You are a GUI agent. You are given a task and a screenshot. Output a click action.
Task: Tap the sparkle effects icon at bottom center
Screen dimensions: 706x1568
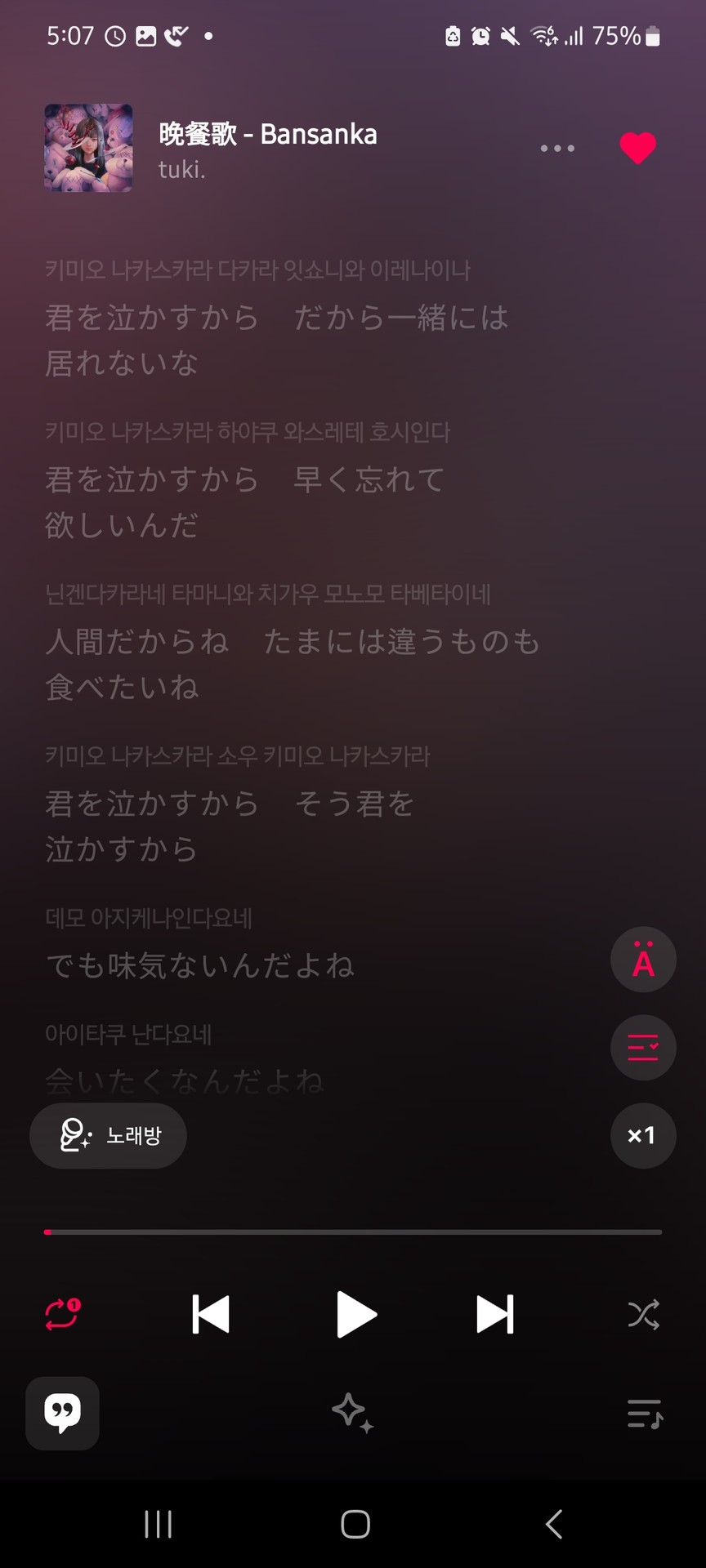tap(352, 1414)
